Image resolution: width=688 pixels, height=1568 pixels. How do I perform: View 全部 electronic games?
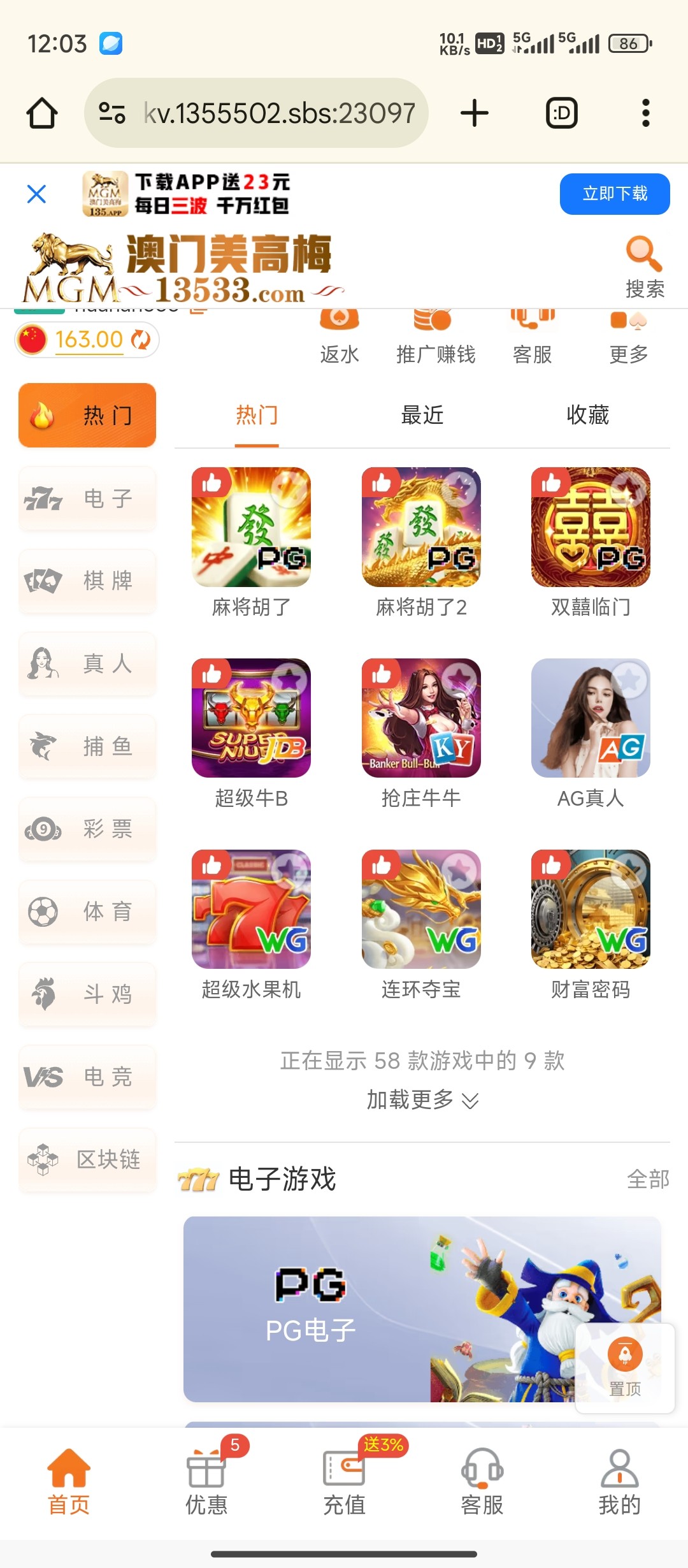(647, 1180)
